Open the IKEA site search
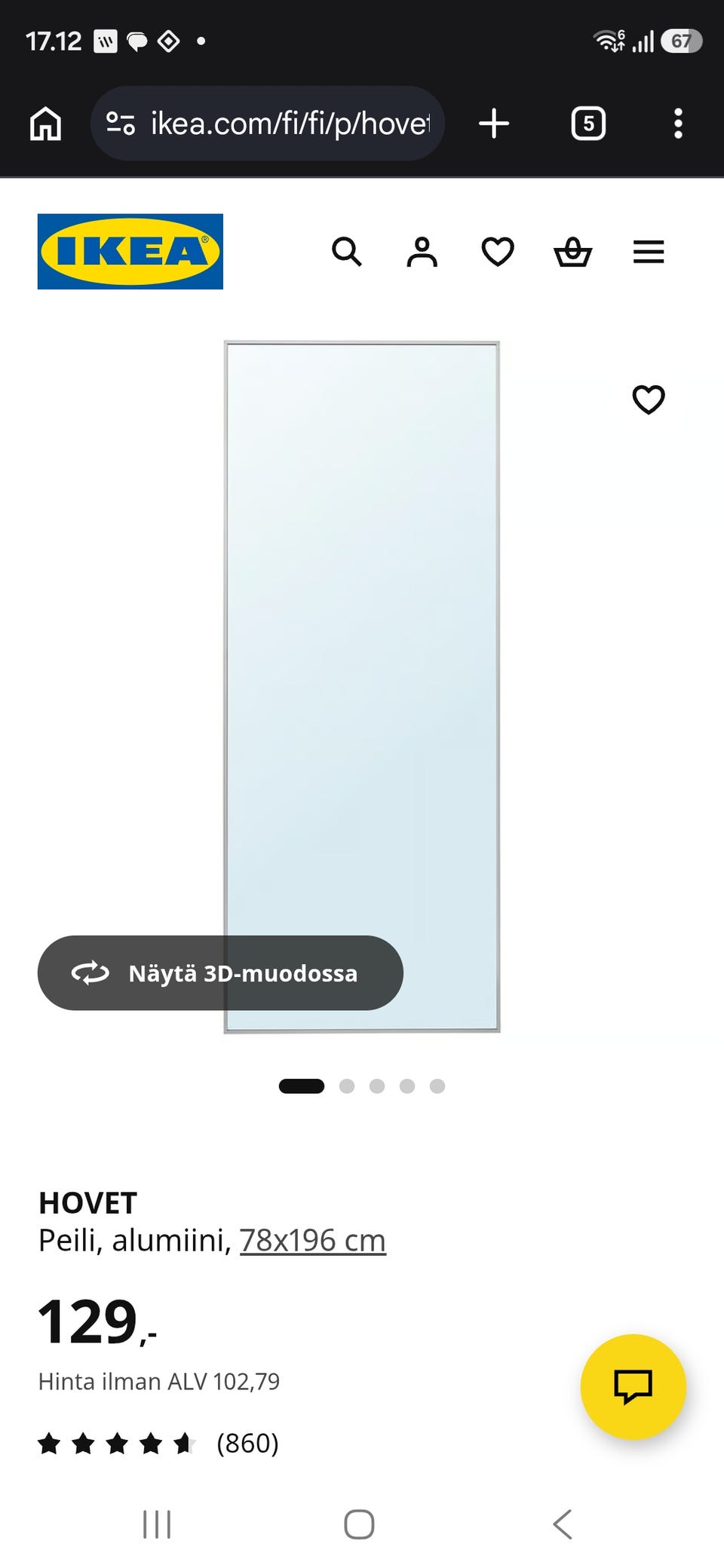The width and height of the screenshot is (724, 1568). click(x=347, y=252)
